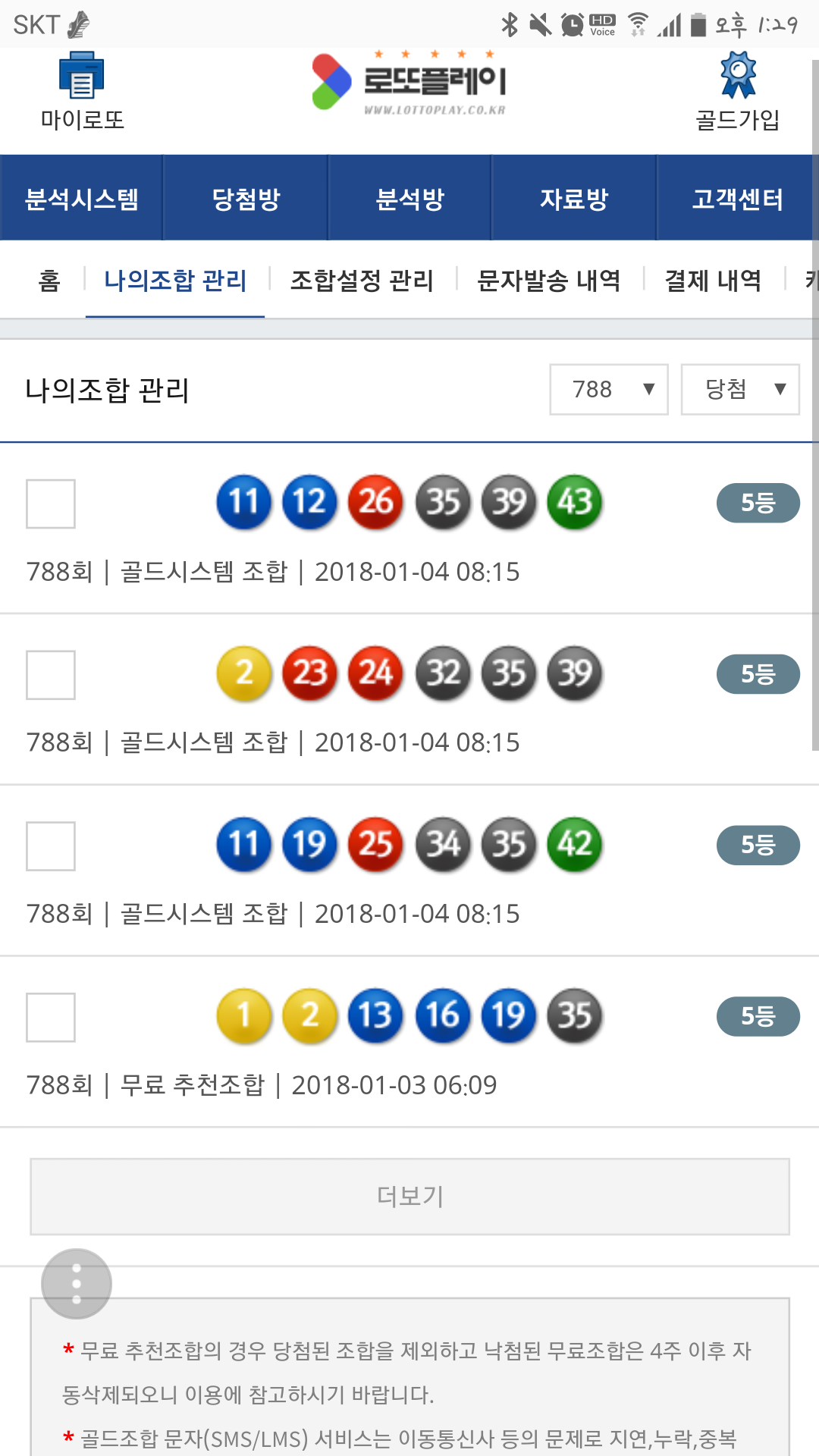Check the combination 2 23 24 32 35 39
Screen dimensions: 819x1456
[51, 675]
